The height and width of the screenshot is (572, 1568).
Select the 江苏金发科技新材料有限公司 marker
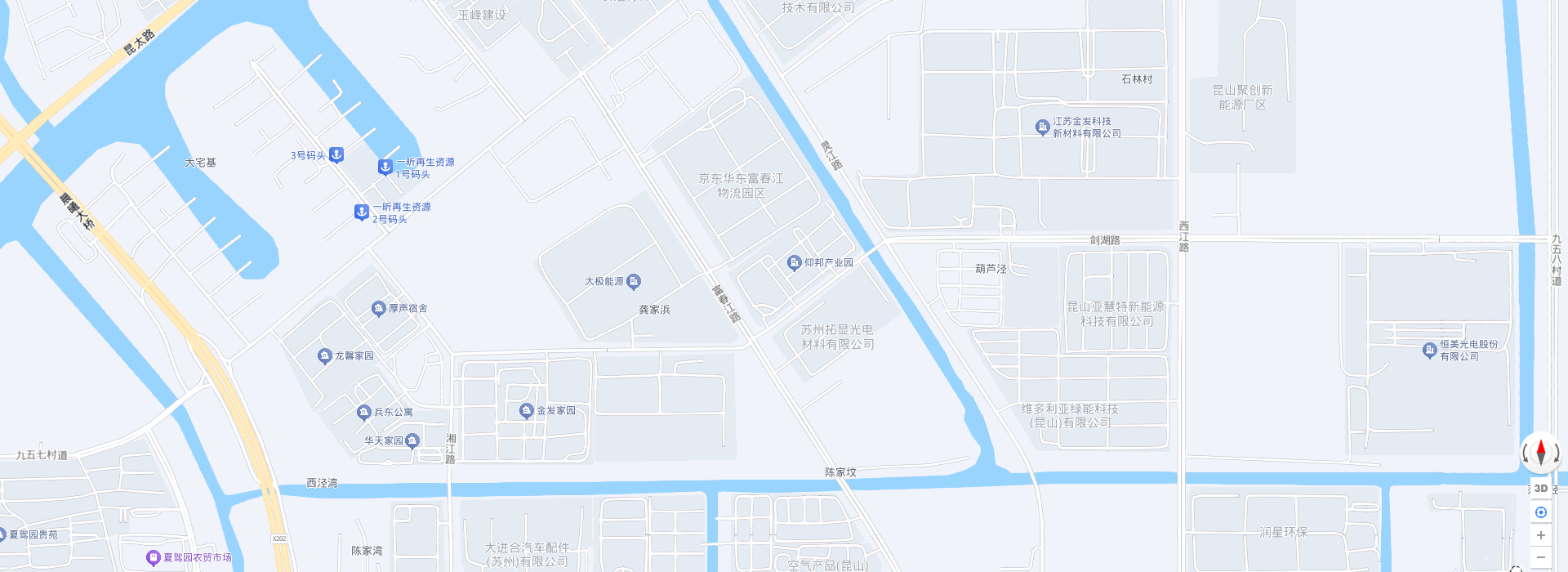[1042, 127]
